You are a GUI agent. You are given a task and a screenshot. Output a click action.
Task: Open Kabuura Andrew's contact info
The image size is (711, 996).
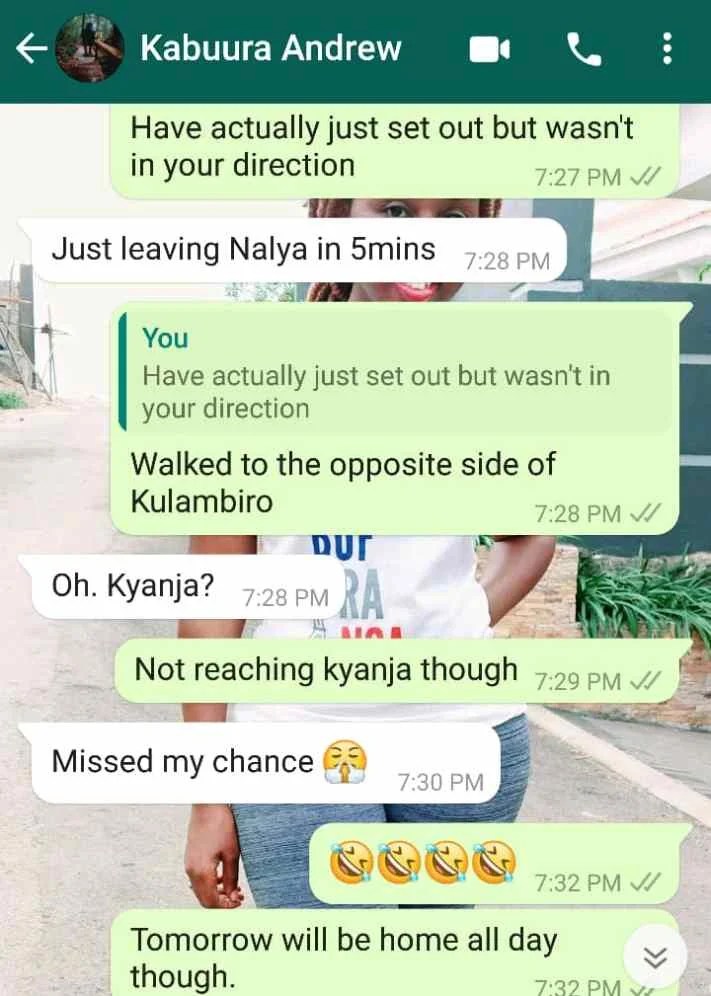270,48
